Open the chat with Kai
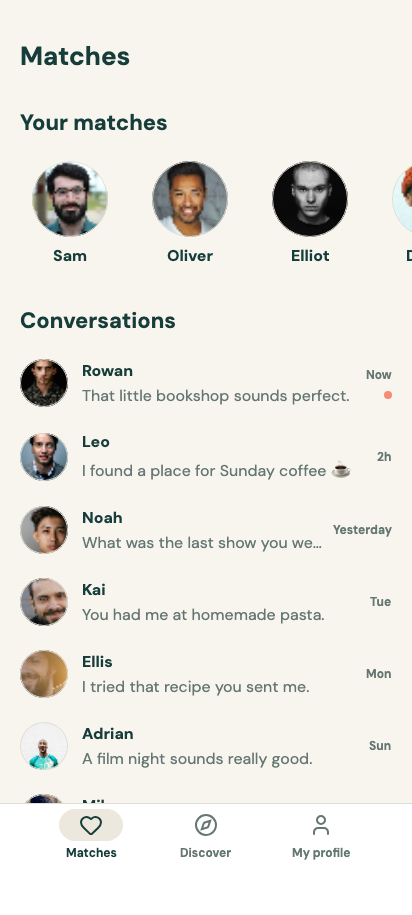Image resolution: width=412 pixels, height=915 pixels. 206,602
